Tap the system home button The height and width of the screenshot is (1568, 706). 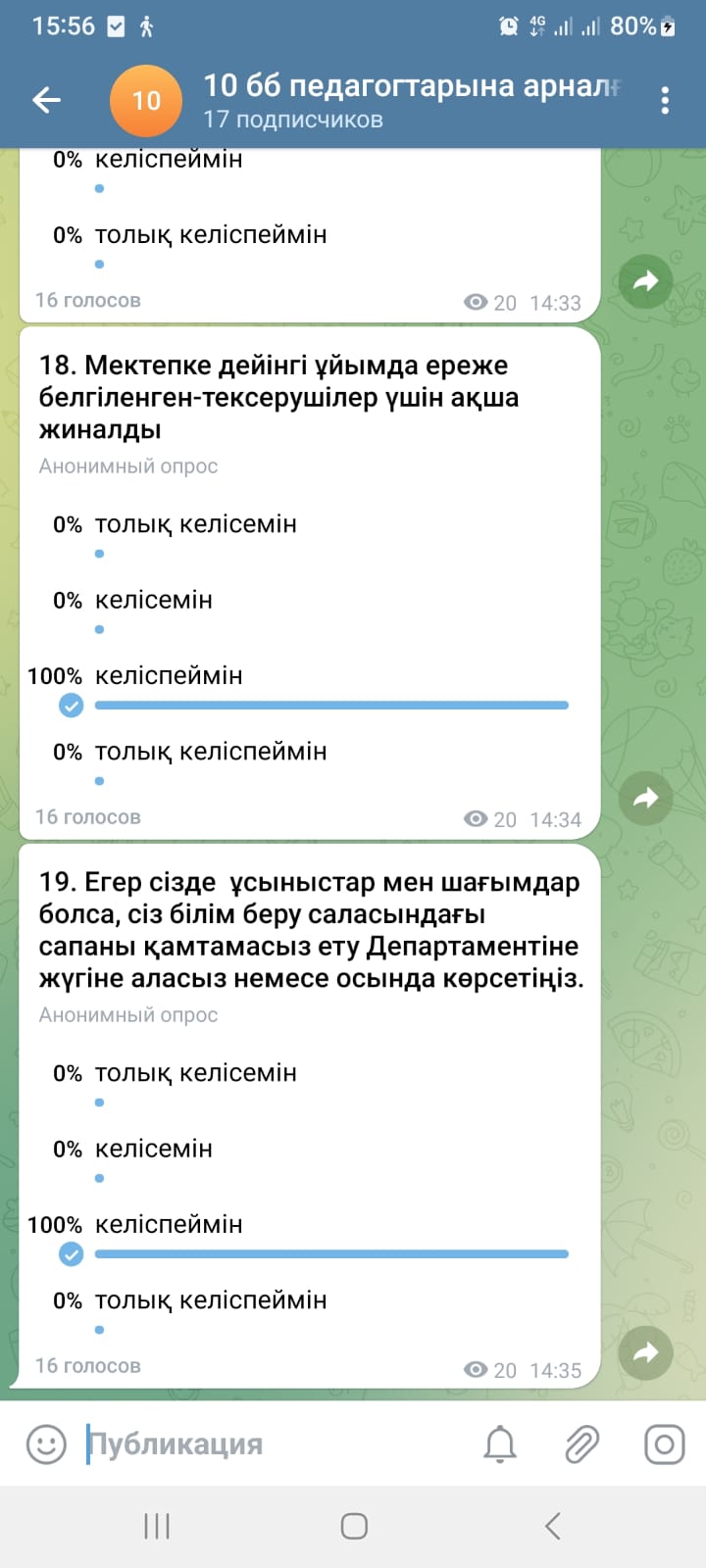coord(353,1526)
